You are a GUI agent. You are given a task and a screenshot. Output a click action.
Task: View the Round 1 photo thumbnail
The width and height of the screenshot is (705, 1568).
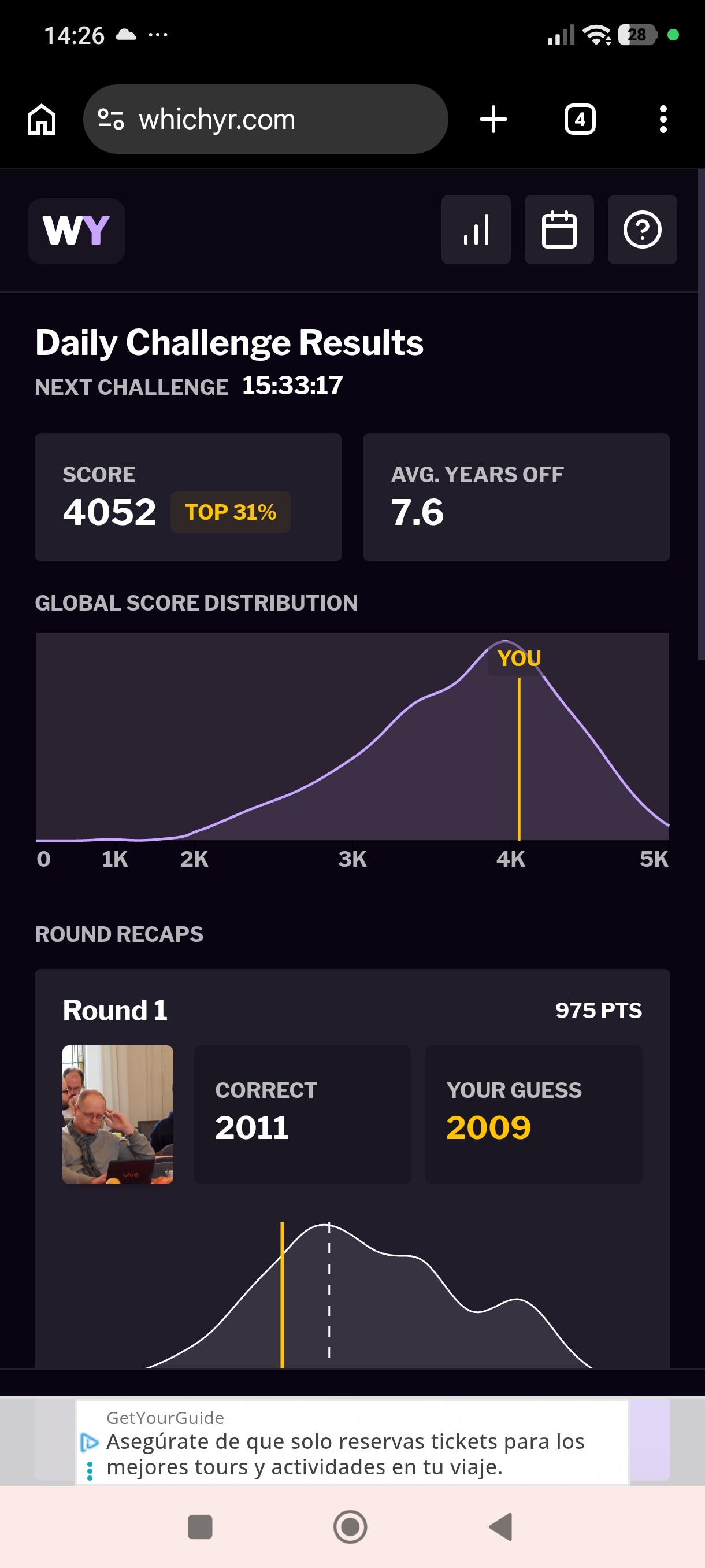(x=117, y=1114)
